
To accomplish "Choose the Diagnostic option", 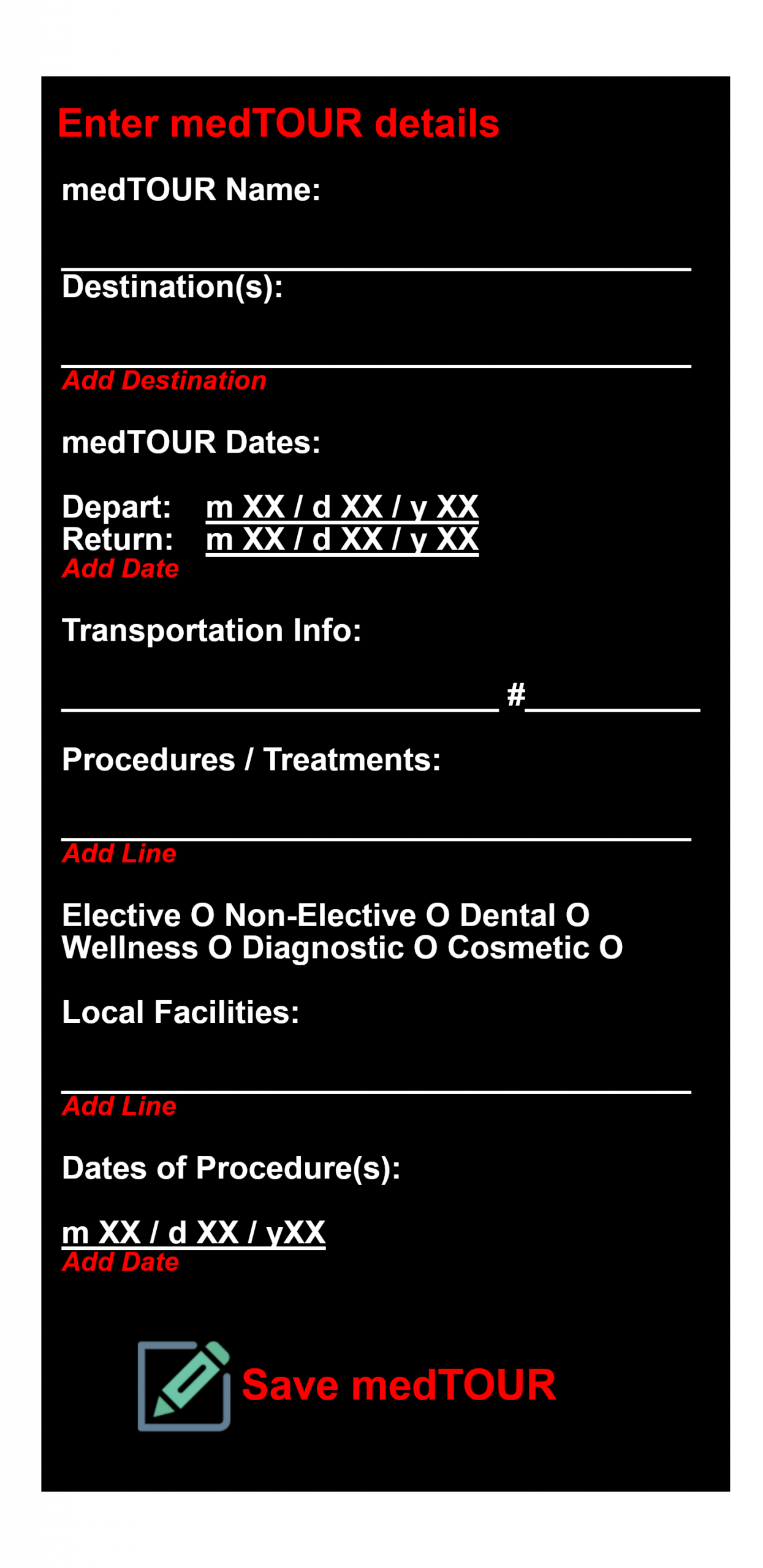I will [425, 948].
